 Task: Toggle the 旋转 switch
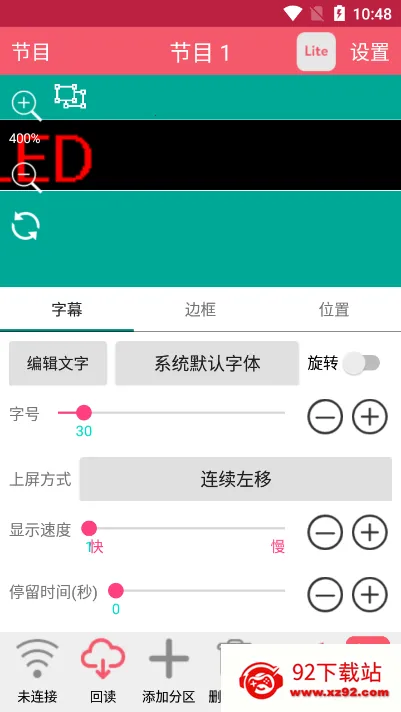[x=361, y=363]
